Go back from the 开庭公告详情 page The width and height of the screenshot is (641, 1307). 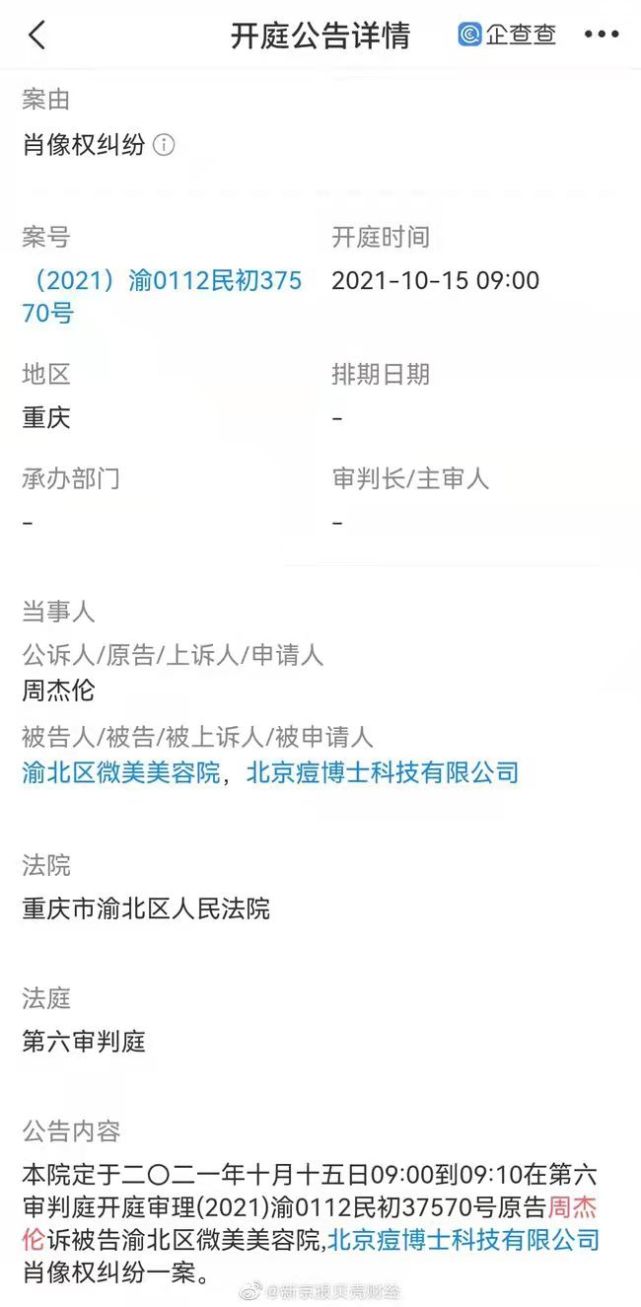coord(37,35)
